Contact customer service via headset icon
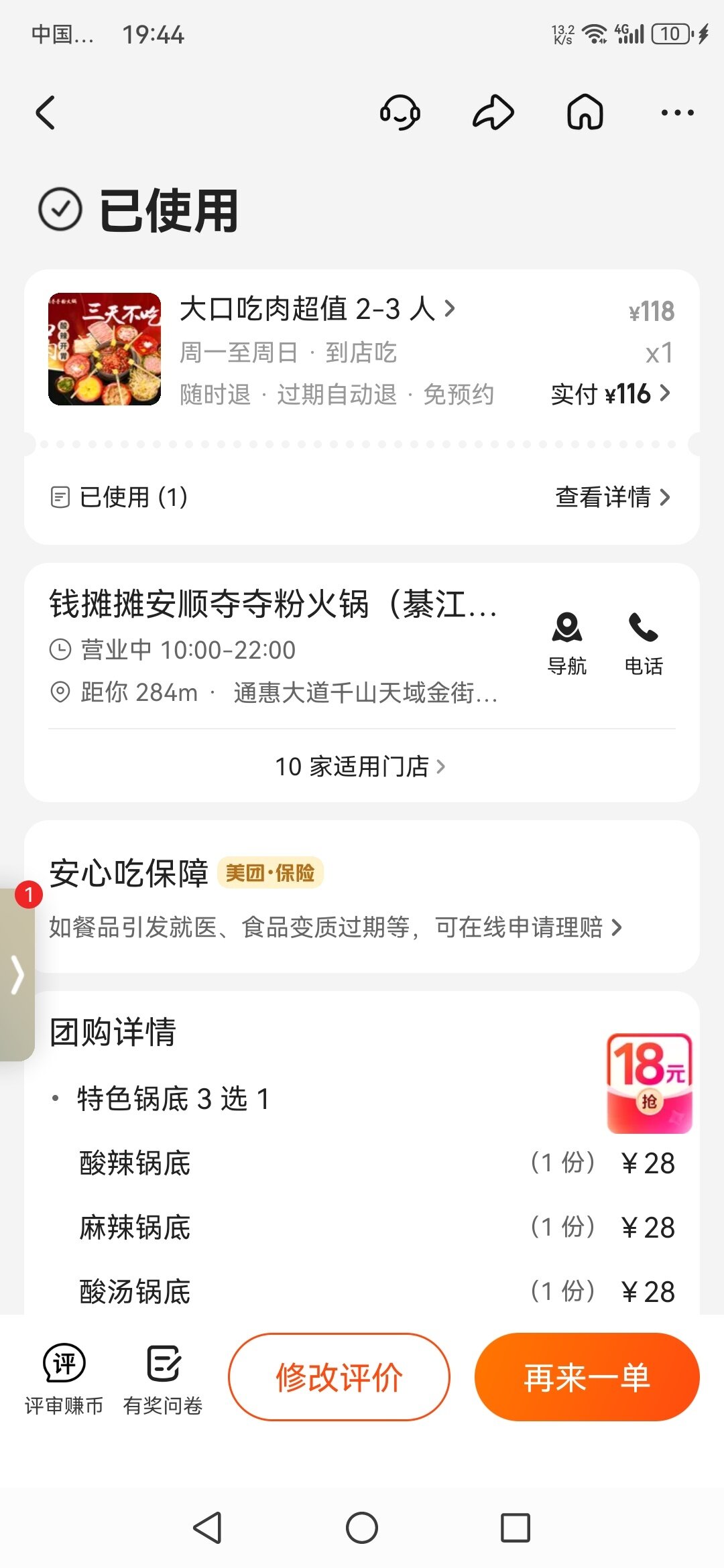 [400, 113]
